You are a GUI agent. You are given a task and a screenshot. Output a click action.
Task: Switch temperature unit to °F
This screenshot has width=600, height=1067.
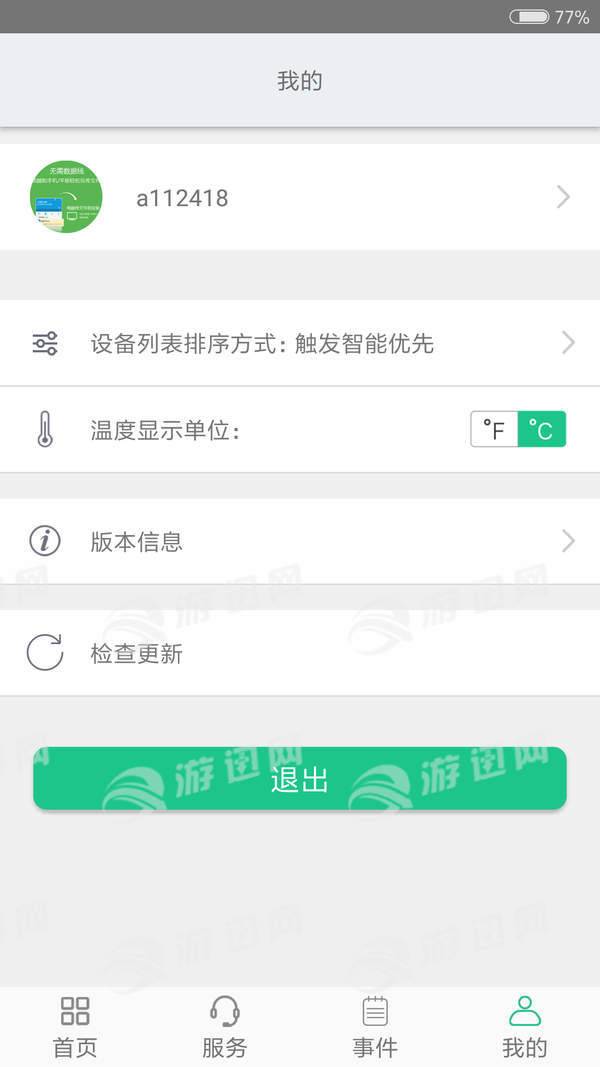(494, 430)
